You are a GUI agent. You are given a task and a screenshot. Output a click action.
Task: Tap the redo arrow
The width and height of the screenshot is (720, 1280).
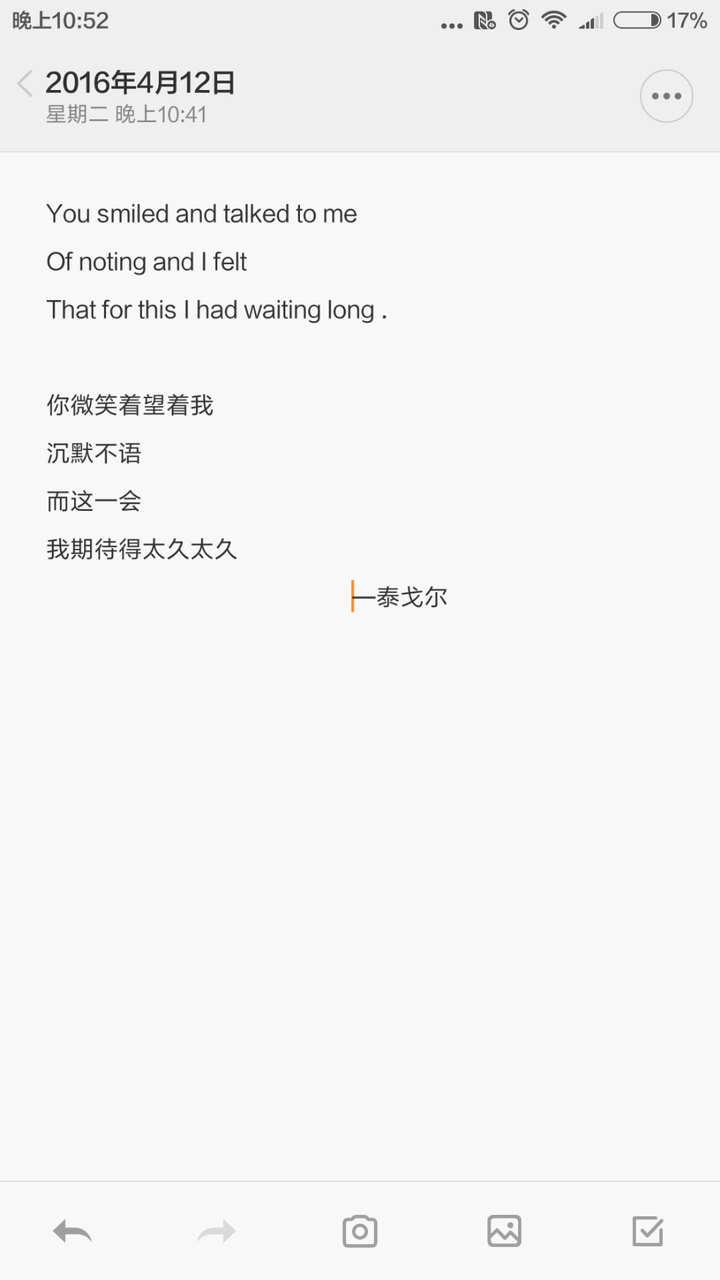pos(216,1231)
